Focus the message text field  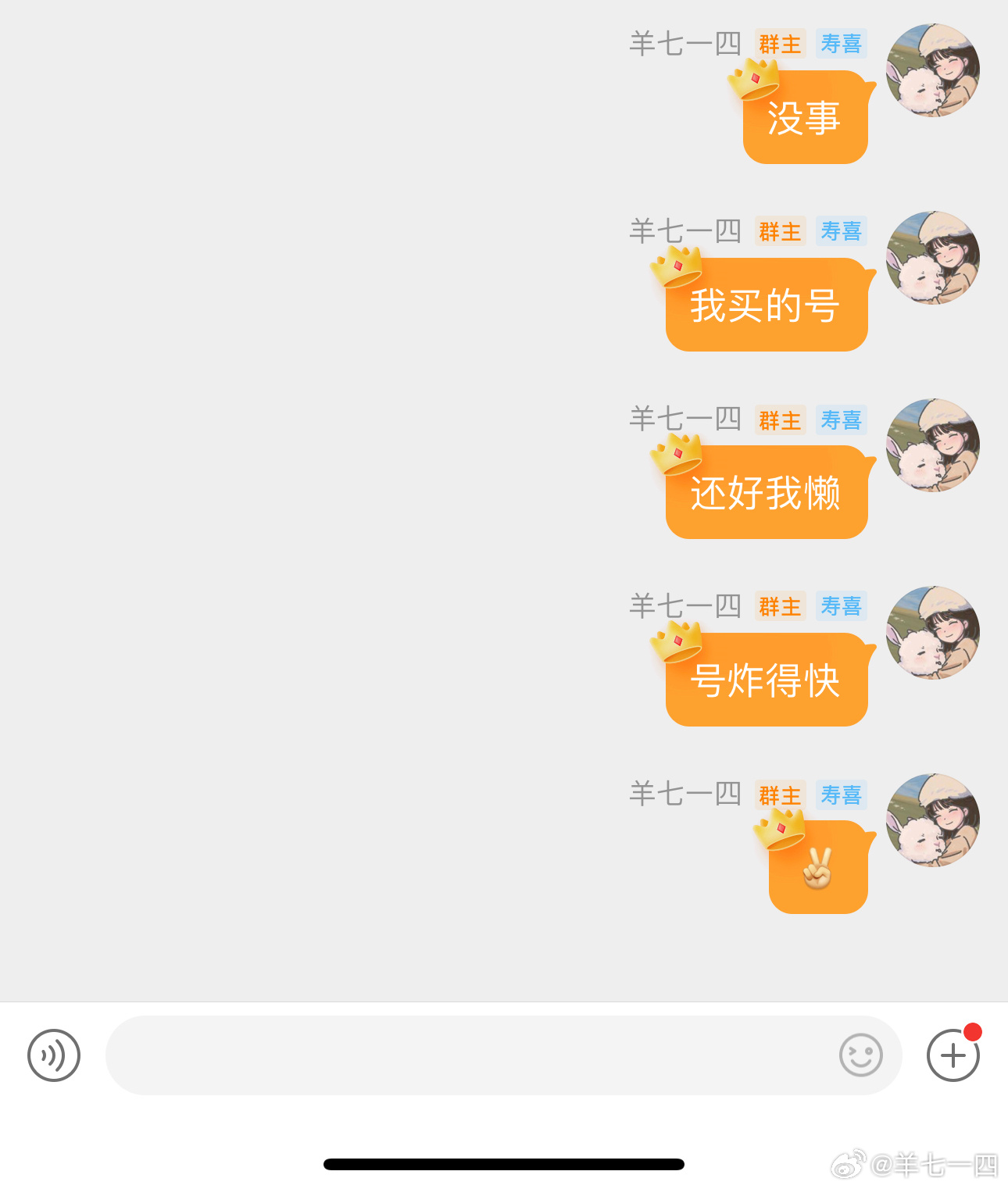[469, 1055]
